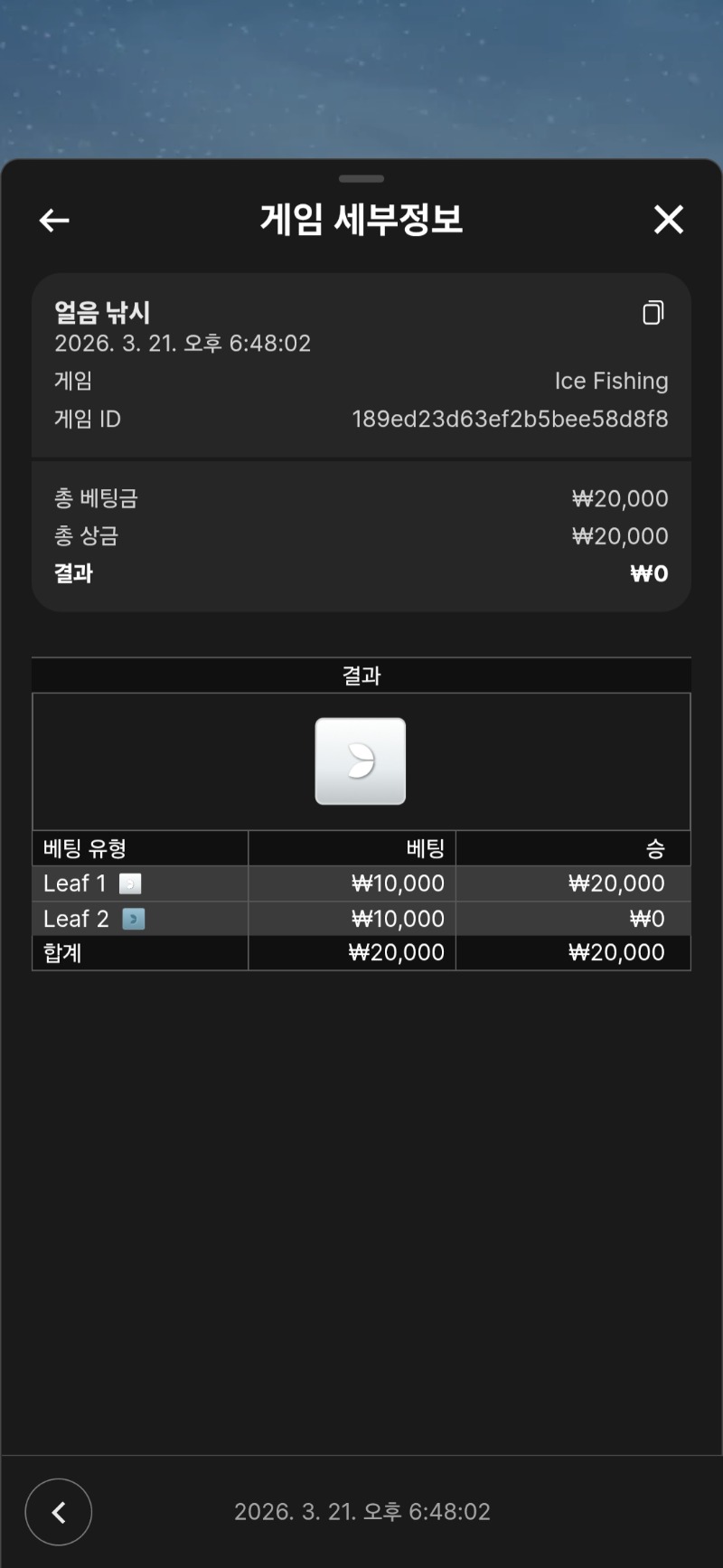Copy the game ID details
723x1568 pixels.
[653, 313]
